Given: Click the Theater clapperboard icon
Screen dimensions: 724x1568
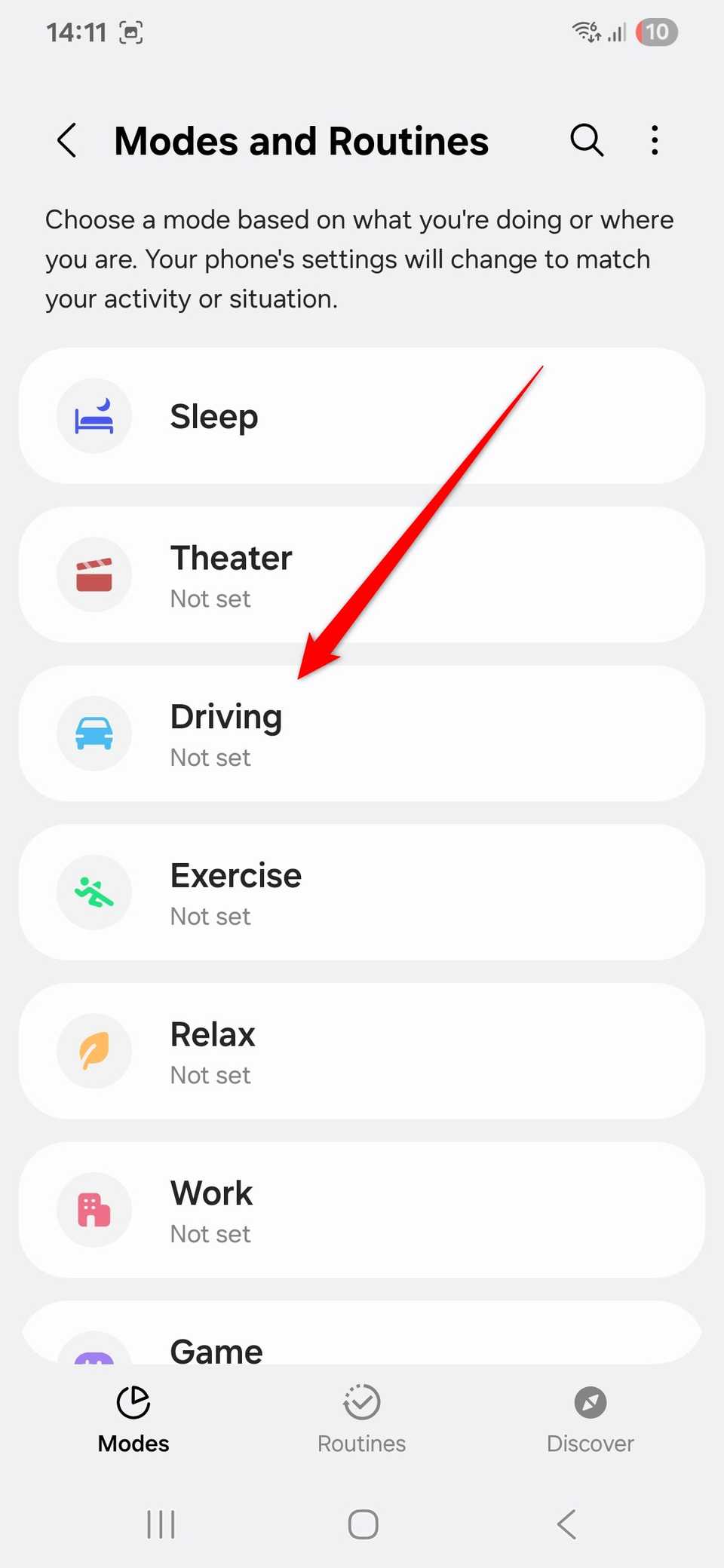Looking at the screenshot, I should point(94,574).
